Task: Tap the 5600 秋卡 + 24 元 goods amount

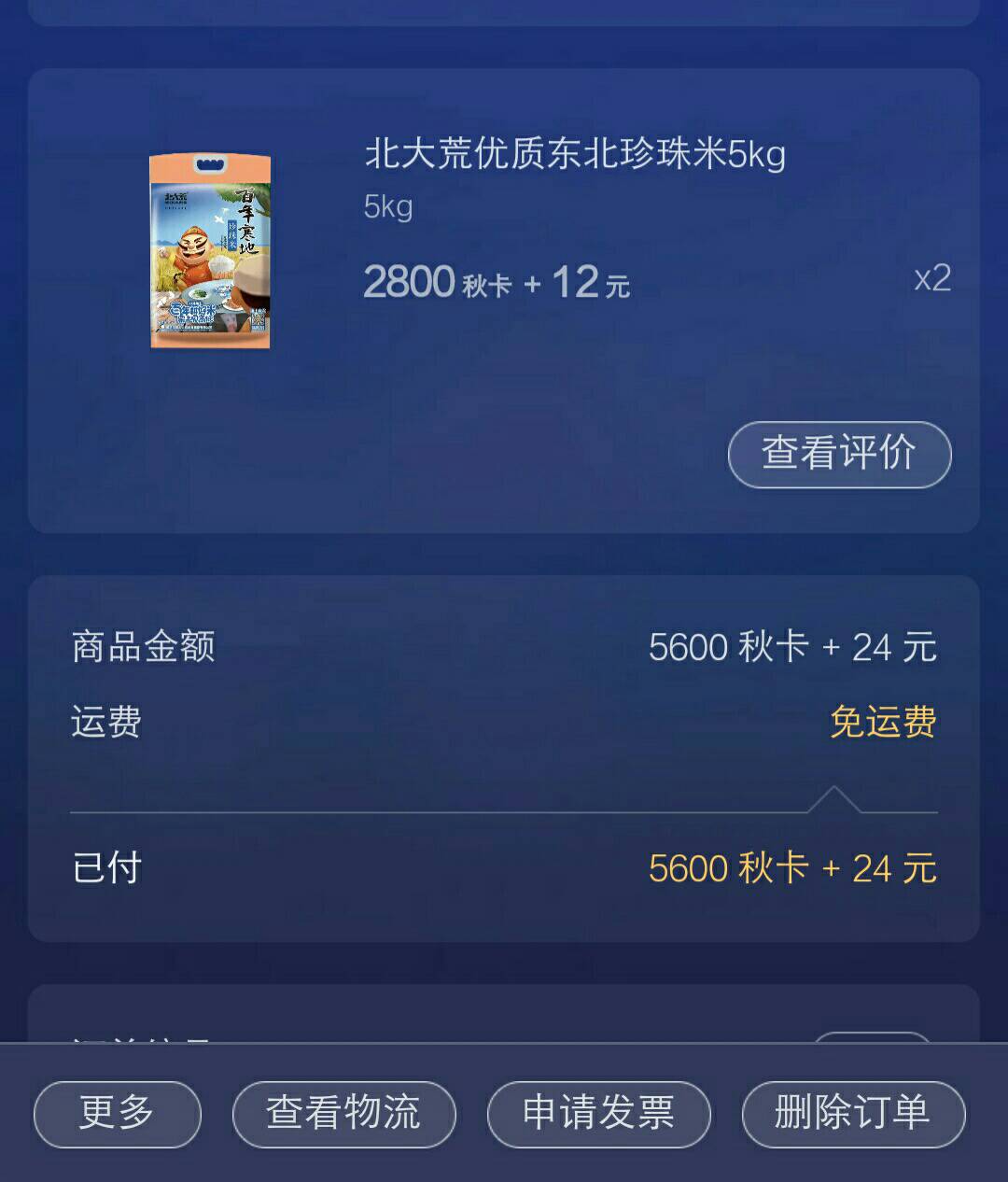Action: (792, 646)
